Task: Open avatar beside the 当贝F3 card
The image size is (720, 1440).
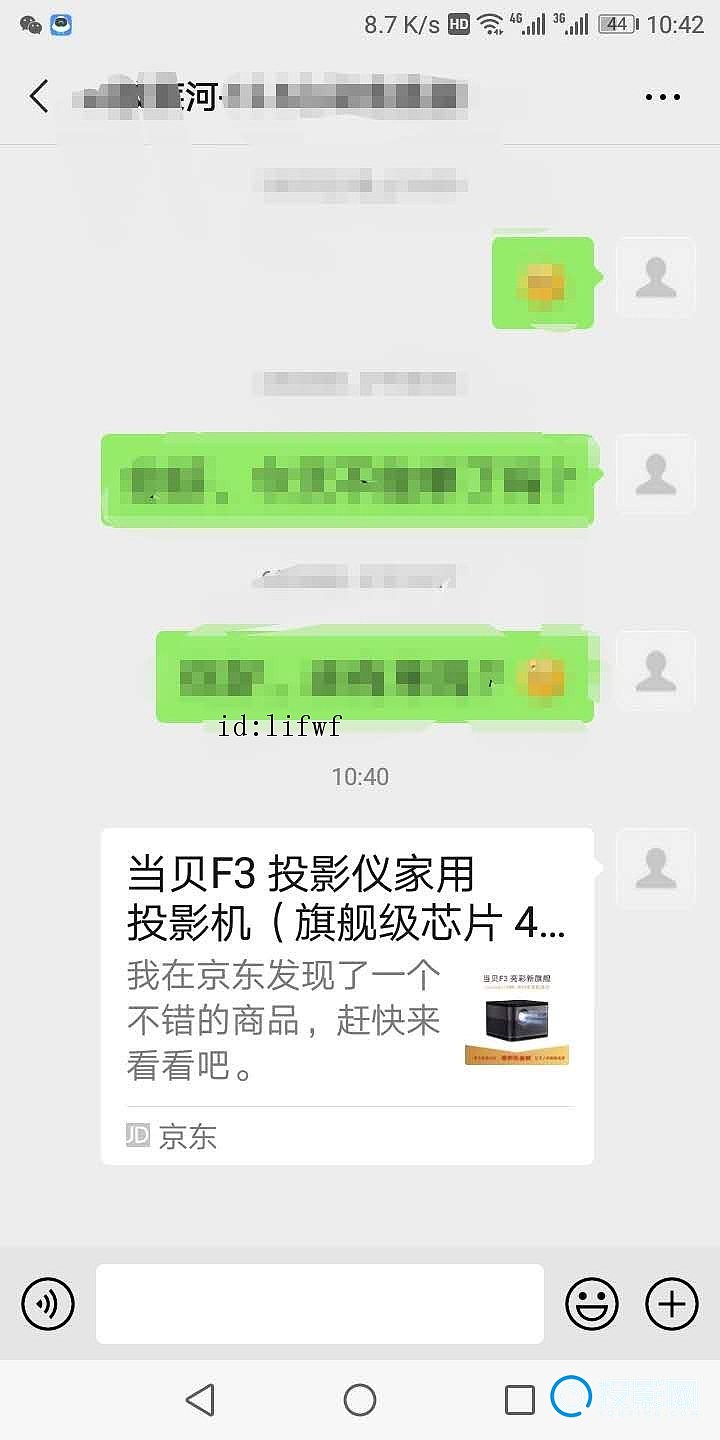Action: click(x=656, y=868)
